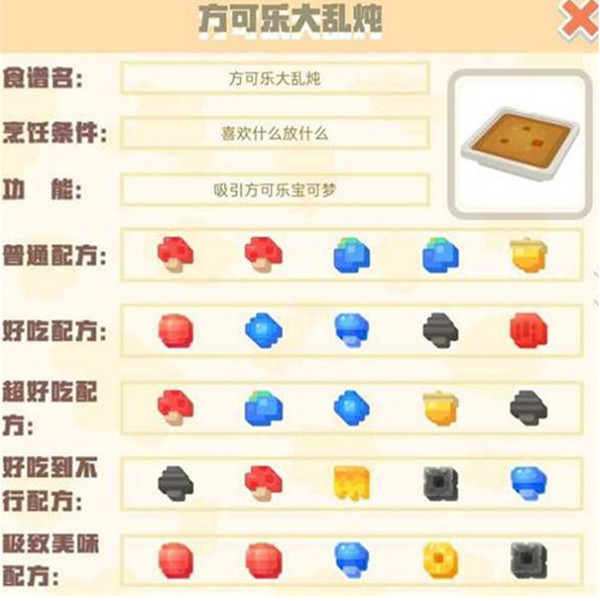This screenshot has width=600, height=601.
Task: Close the 方可乐大乱炖 recipe panel
Action: click(579, 19)
